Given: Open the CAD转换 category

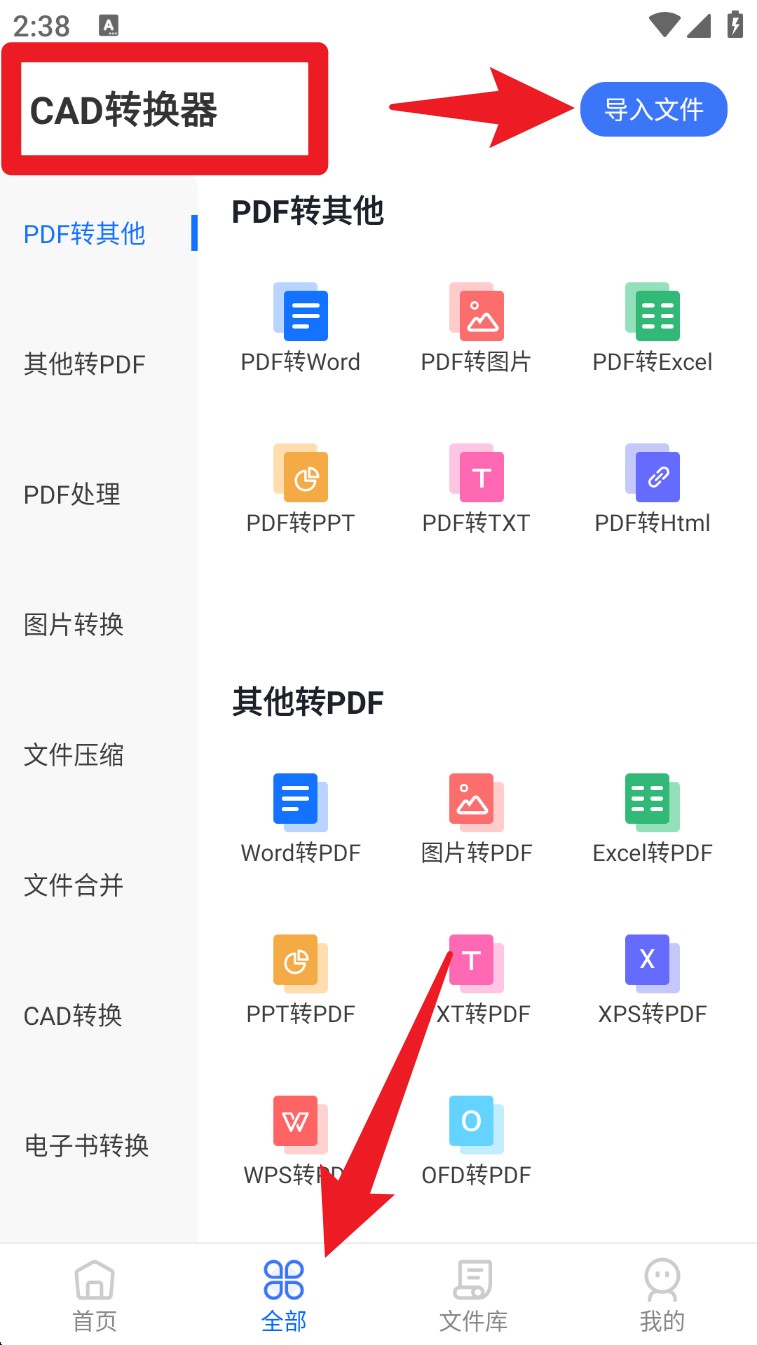Looking at the screenshot, I should click(x=73, y=1016).
